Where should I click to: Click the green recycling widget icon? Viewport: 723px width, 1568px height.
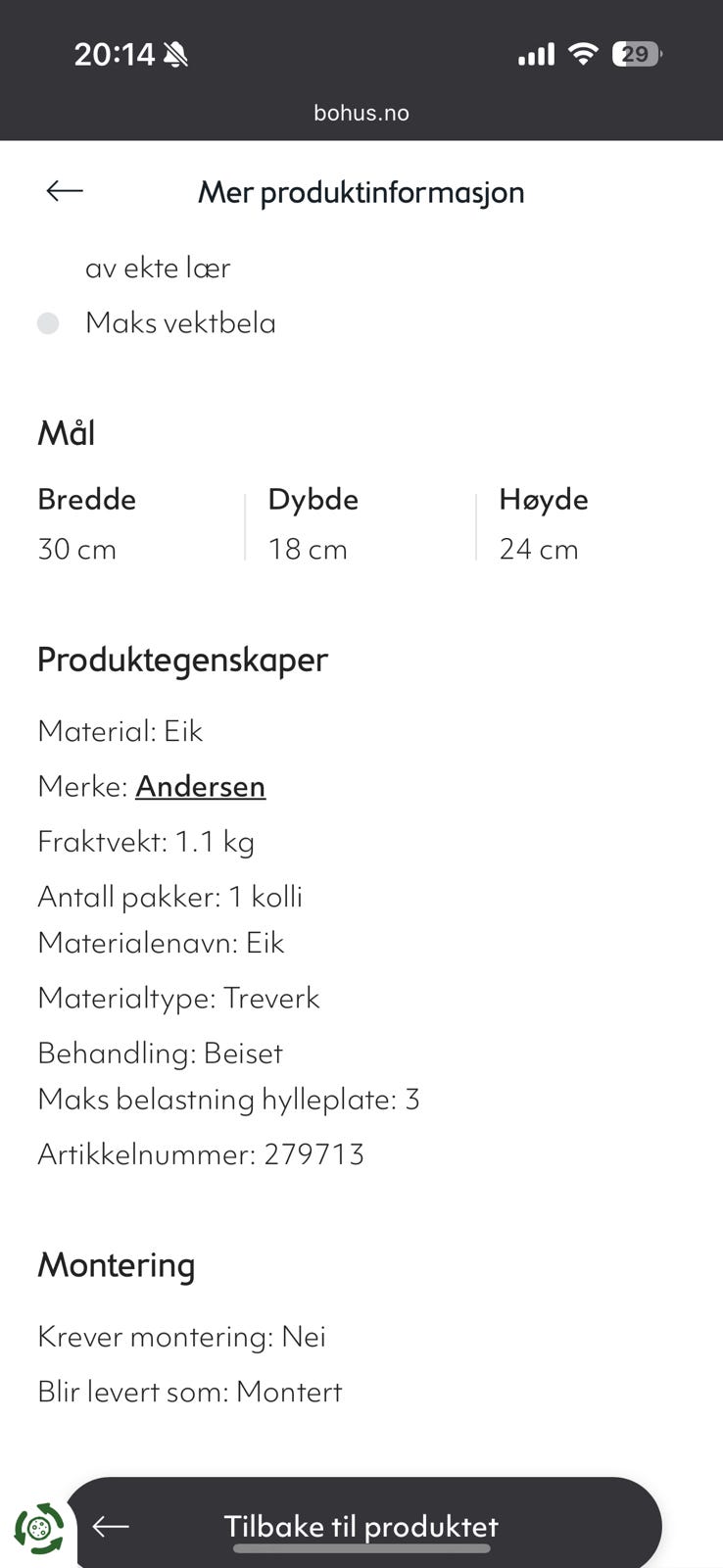[39, 1526]
